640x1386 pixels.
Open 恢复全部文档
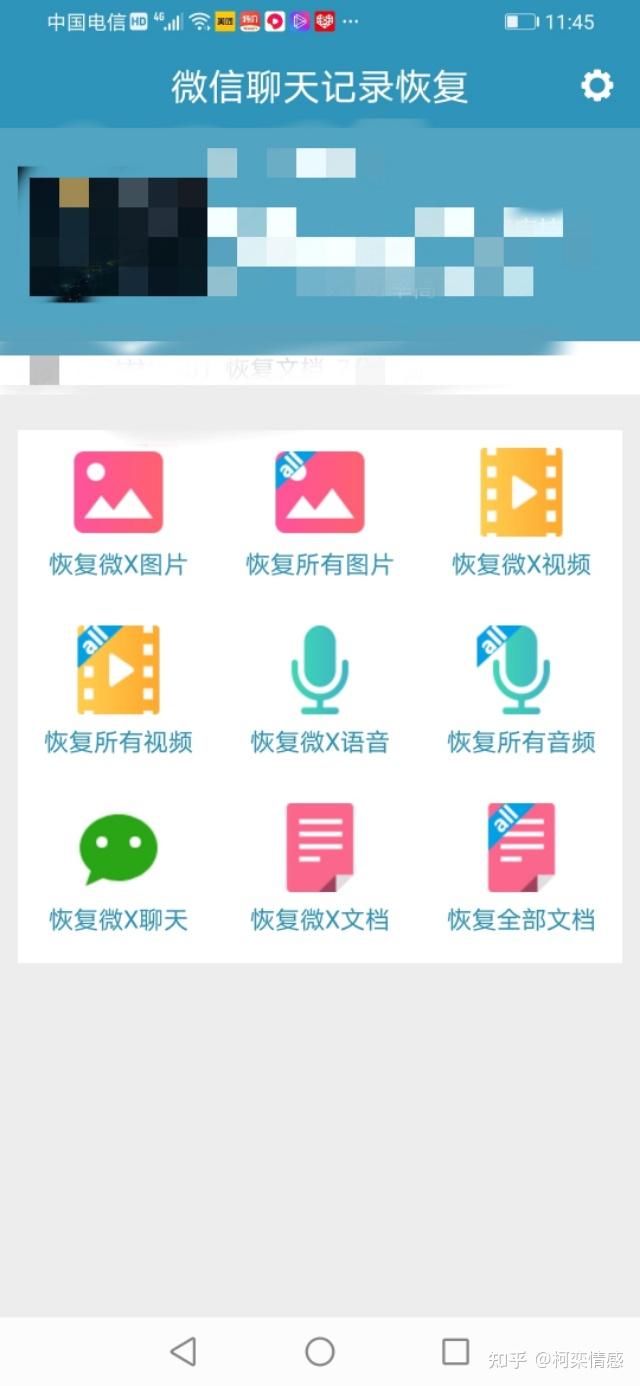point(521,868)
